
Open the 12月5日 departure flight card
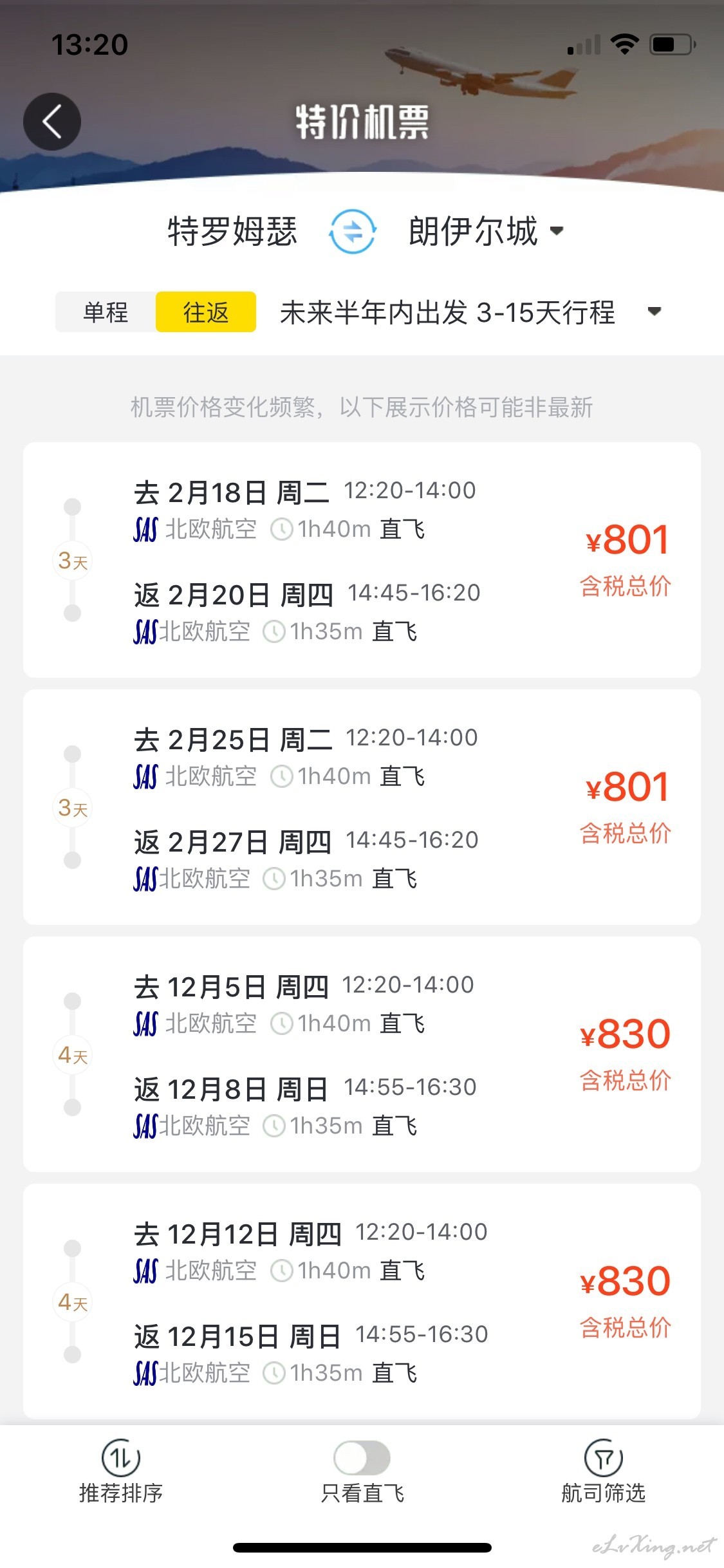tap(362, 1054)
